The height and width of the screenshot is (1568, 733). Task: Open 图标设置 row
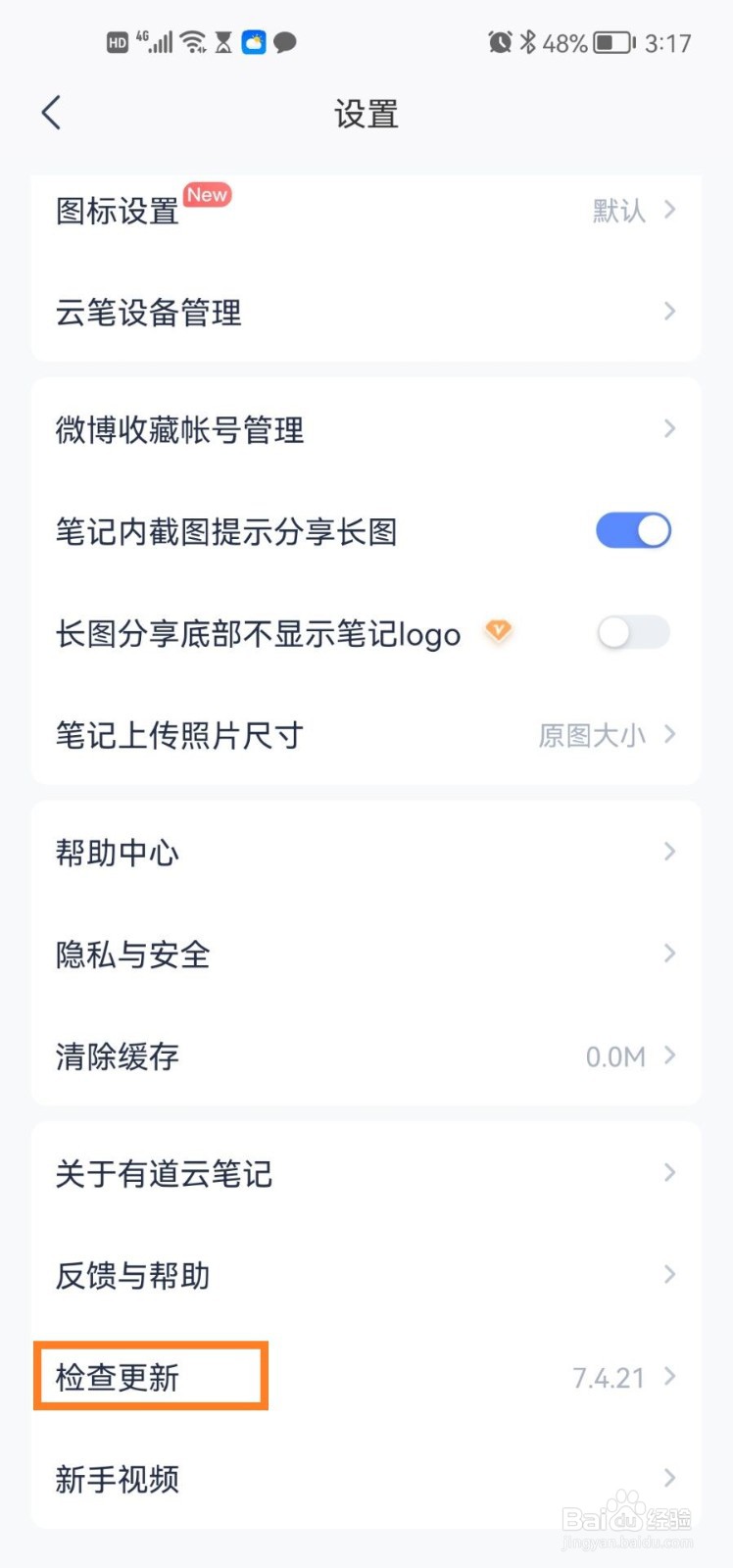(365, 211)
